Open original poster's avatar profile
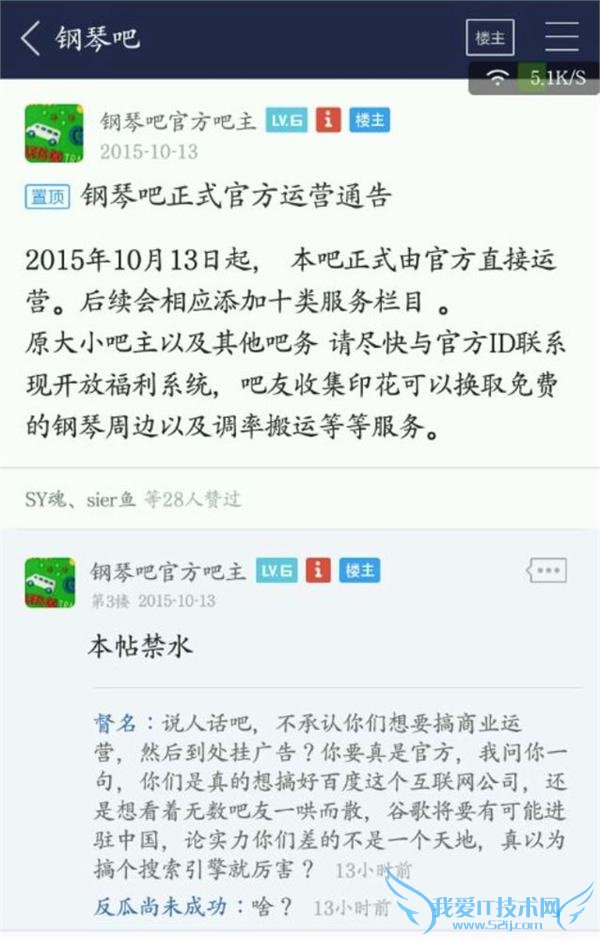This screenshot has height=940, width=600. (54, 133)
